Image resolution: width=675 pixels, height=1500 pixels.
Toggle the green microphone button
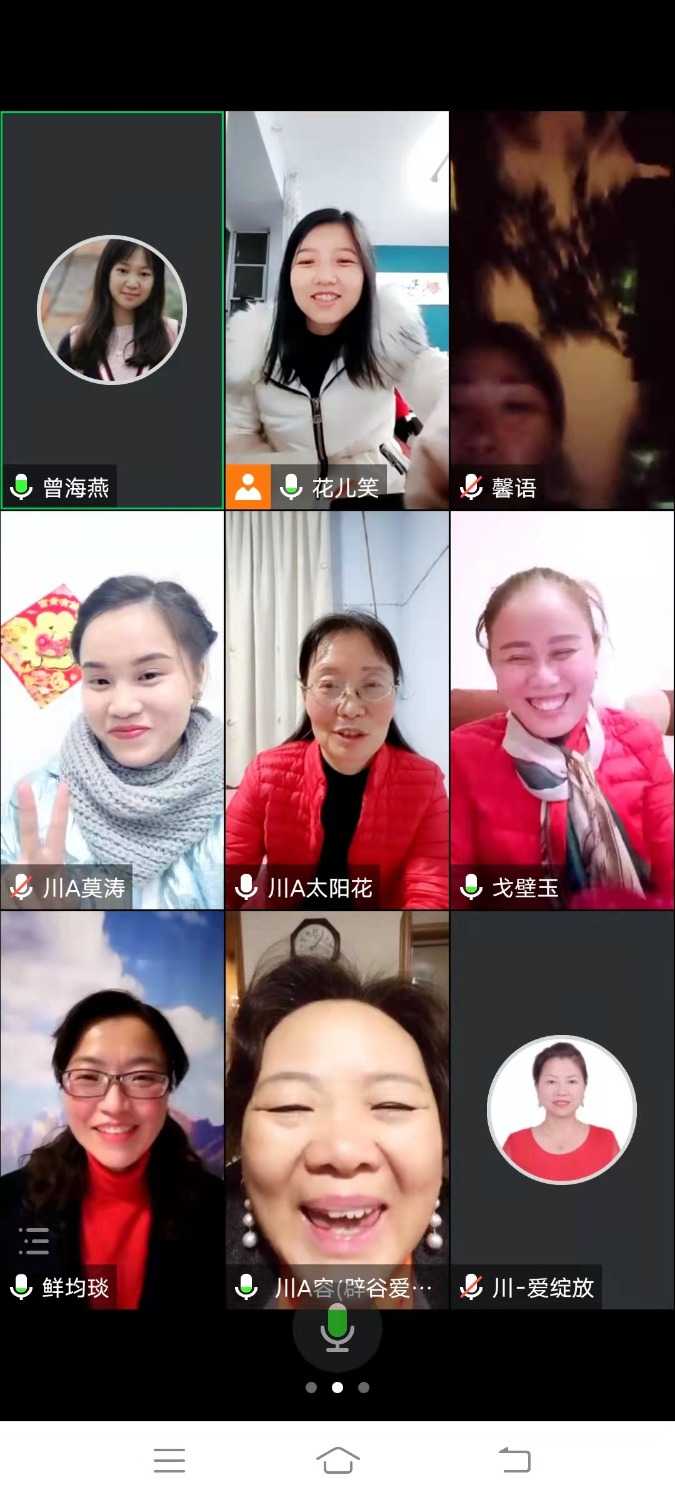point(338,1328)
